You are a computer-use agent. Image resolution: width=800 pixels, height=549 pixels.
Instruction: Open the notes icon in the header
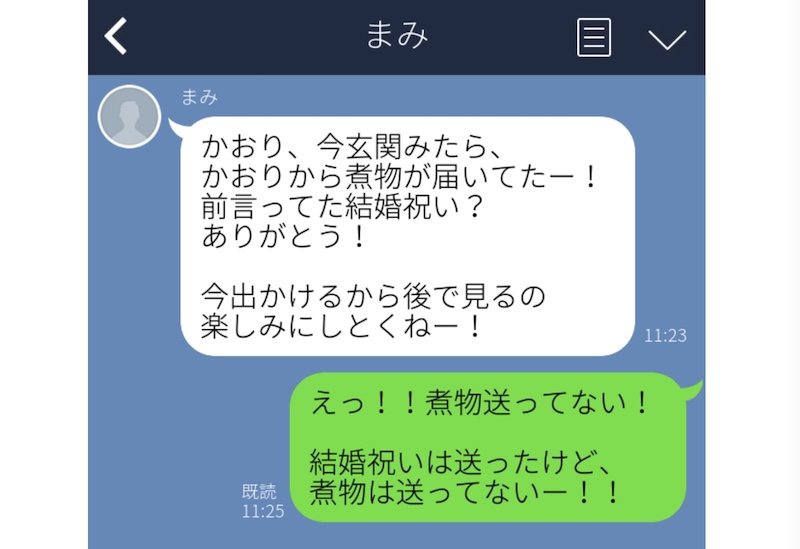(x=594, y=38)
